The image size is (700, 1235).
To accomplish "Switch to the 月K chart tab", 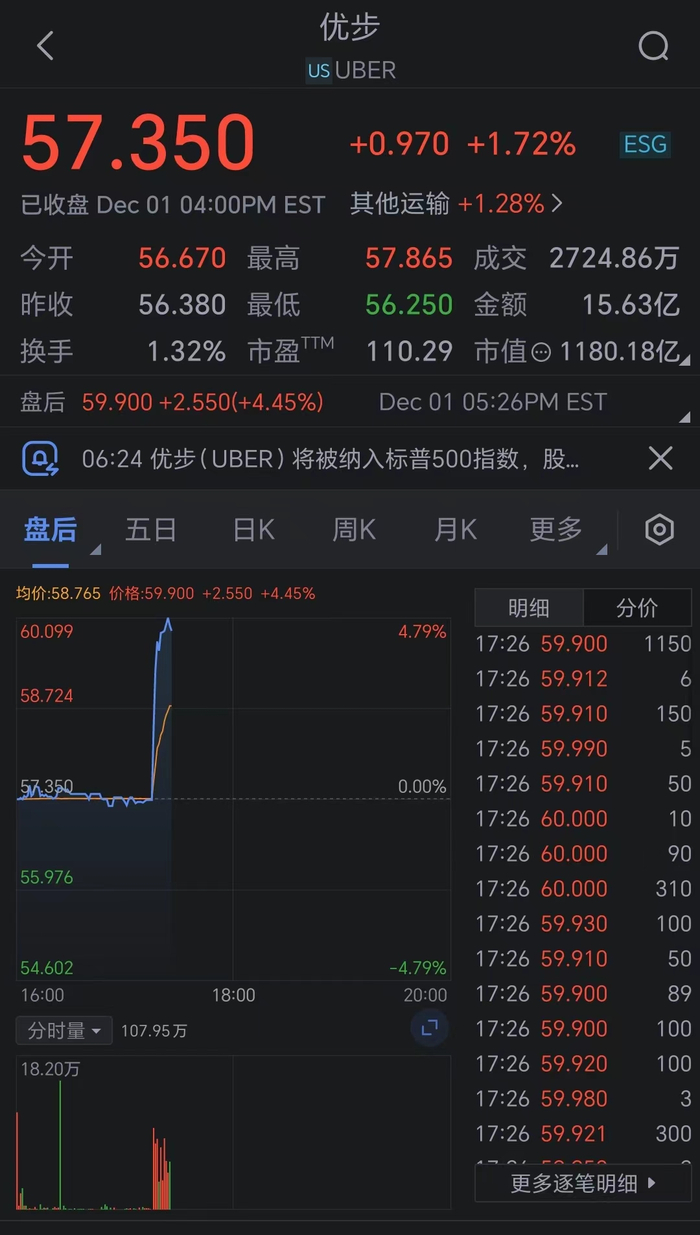I will (x=455, y=529).
